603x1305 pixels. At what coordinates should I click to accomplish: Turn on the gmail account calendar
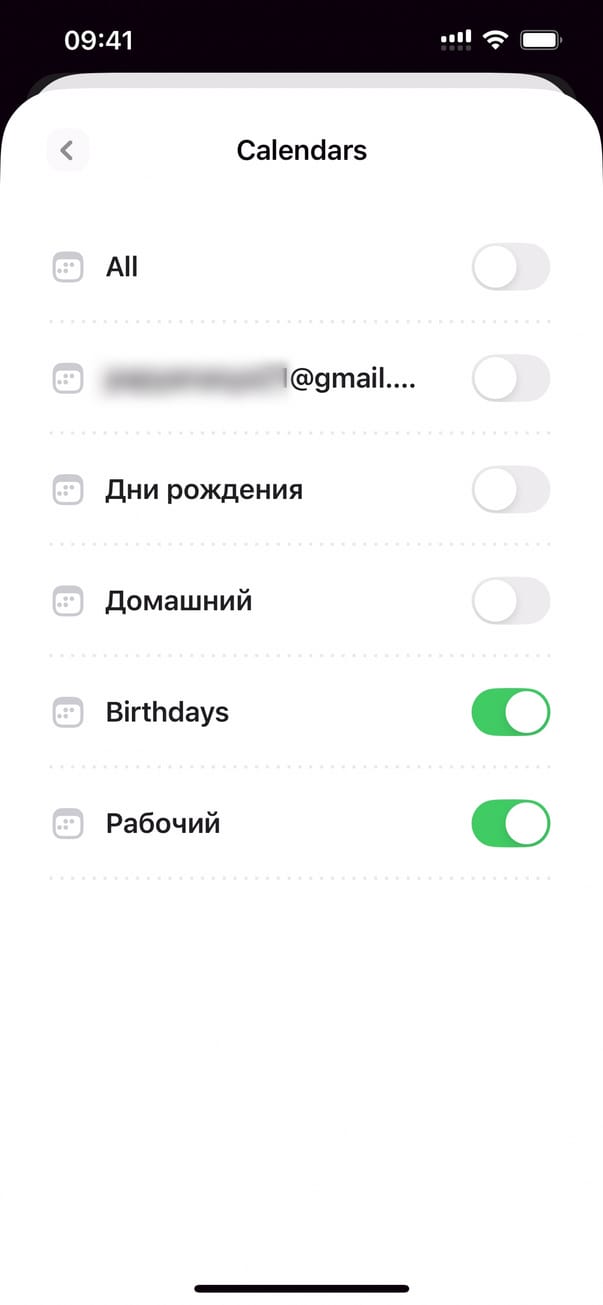coord(510,379)
